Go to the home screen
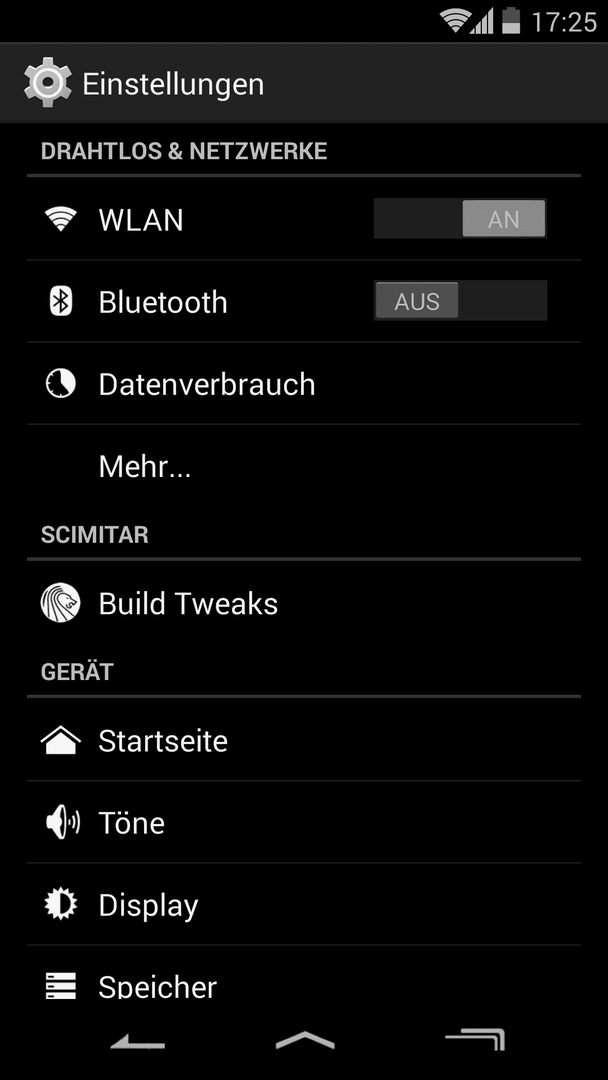Screen dimensions: 608x1080 click(x=304, y=1040)
